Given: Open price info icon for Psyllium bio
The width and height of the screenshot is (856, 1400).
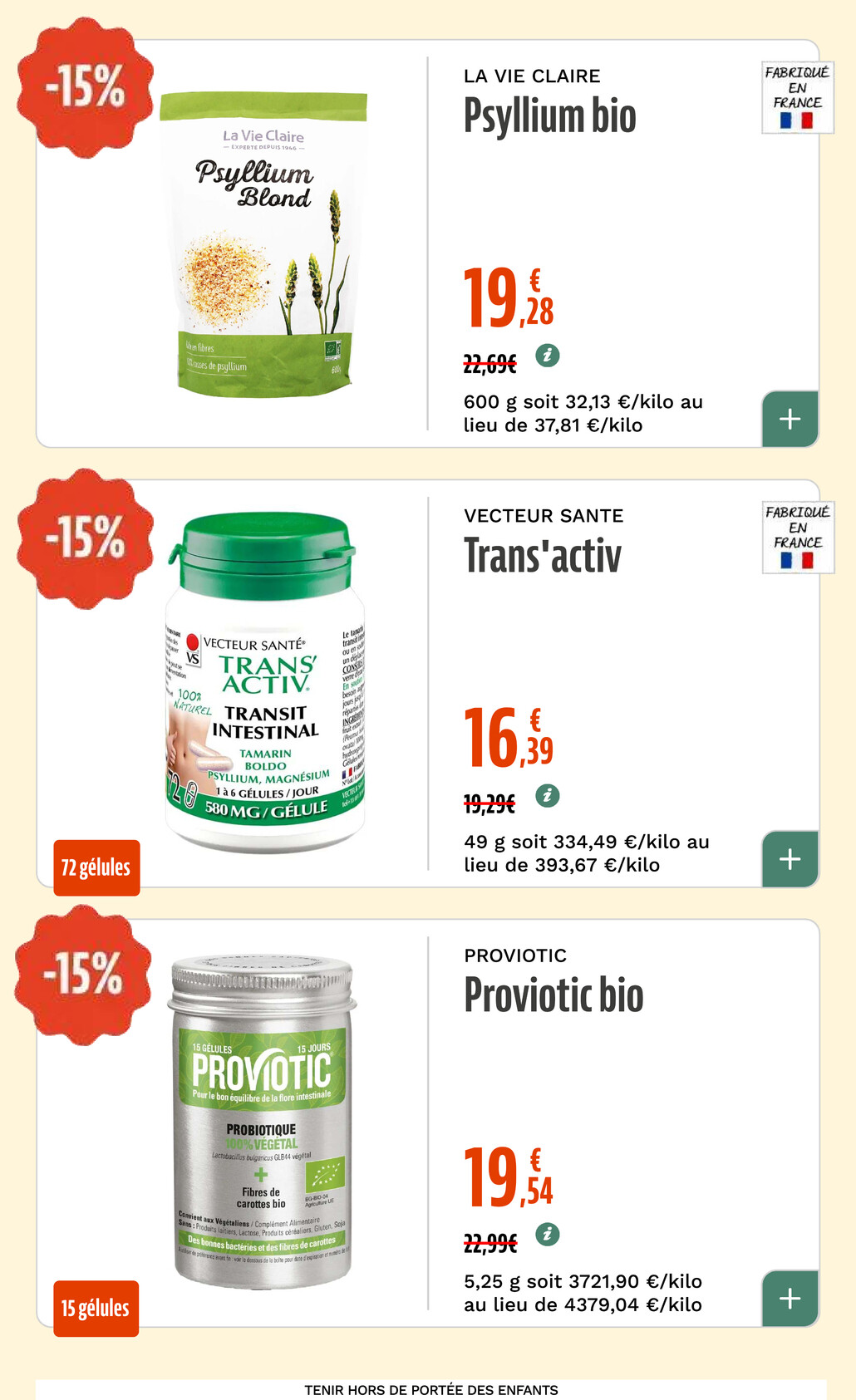Looking at the screenshot, I should pyautogui.click(x=547, y=356).
